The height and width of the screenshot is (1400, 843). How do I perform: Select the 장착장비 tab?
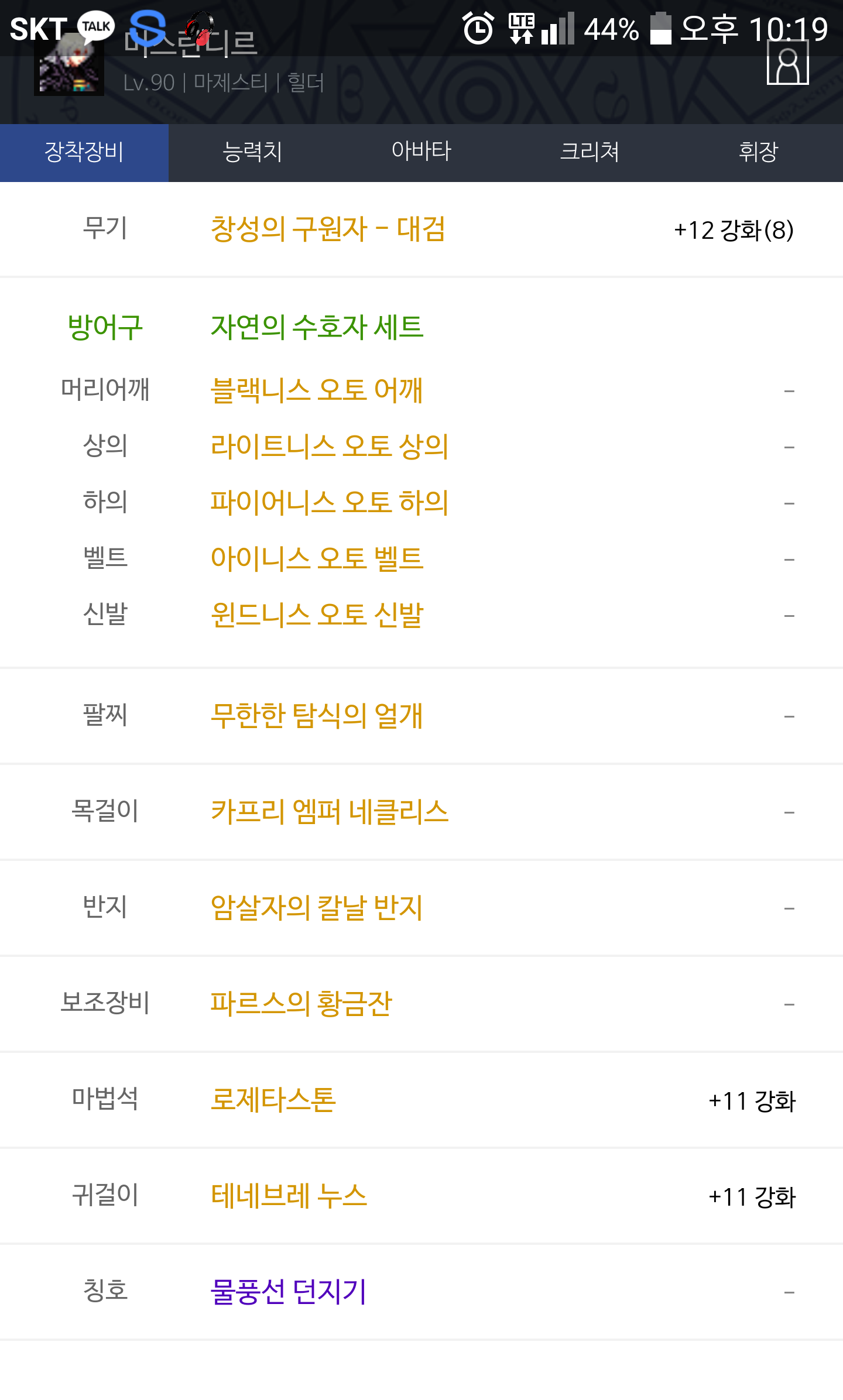pos(84,152)
